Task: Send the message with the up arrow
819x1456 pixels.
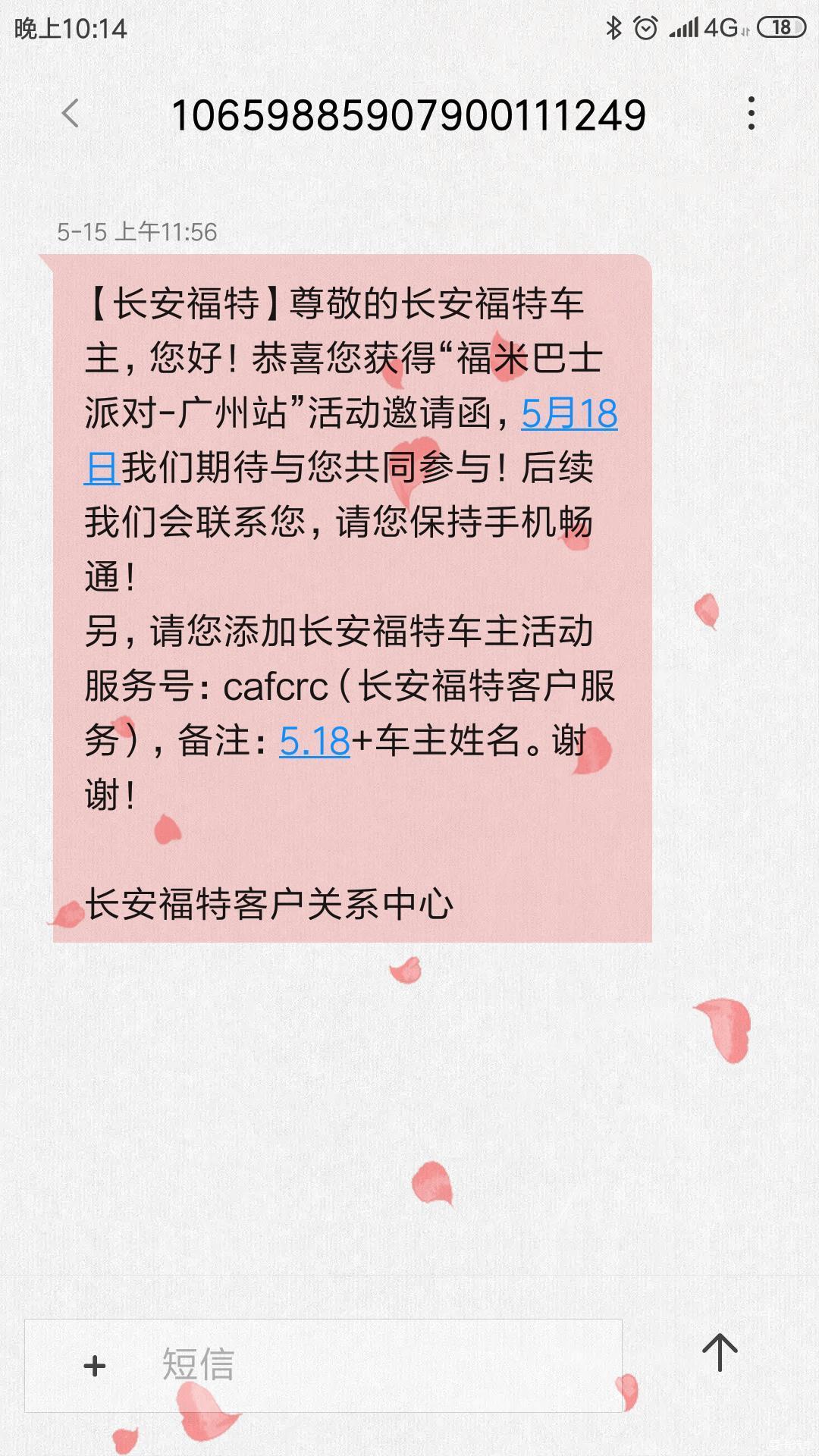Action: click(x=719, y=1352)
